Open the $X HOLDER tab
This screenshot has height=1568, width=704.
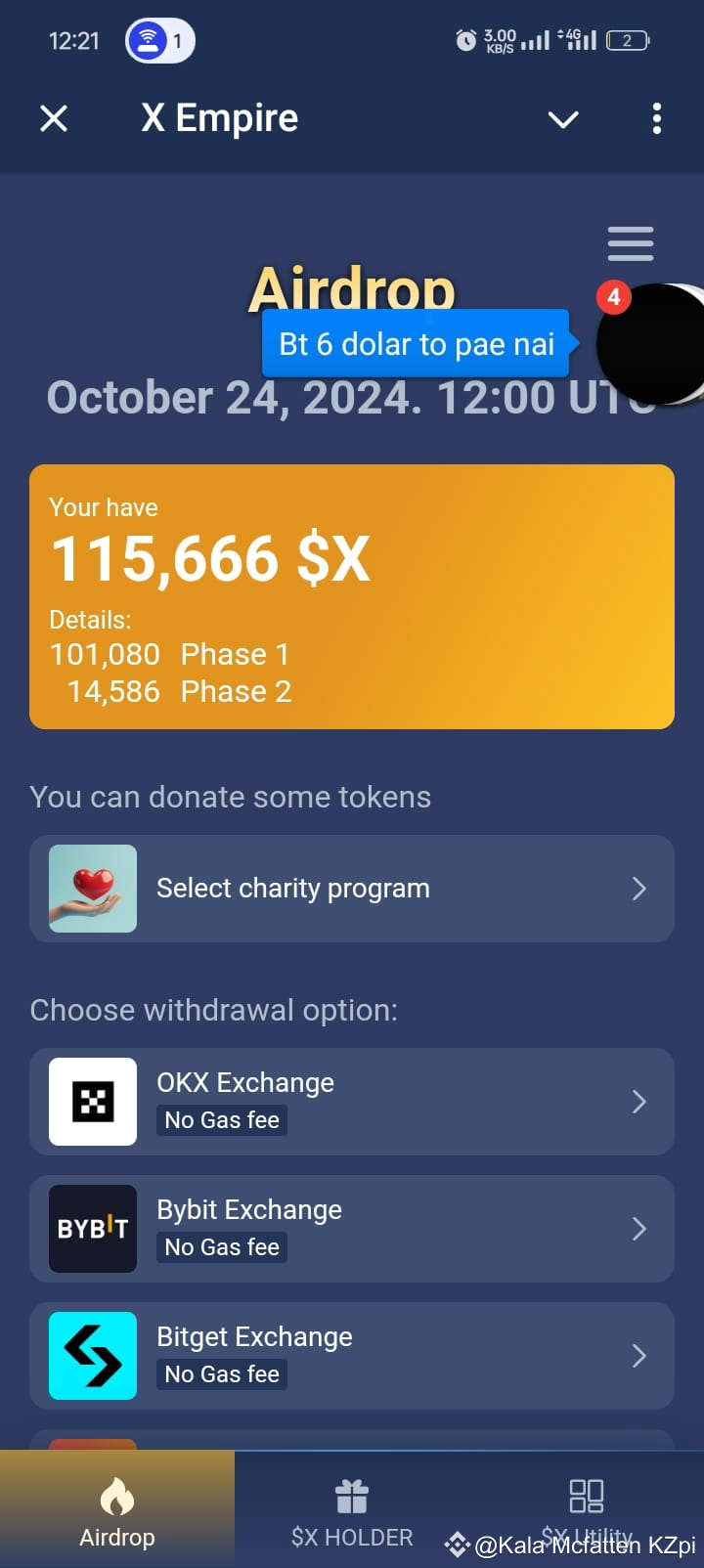point(351,1510)
